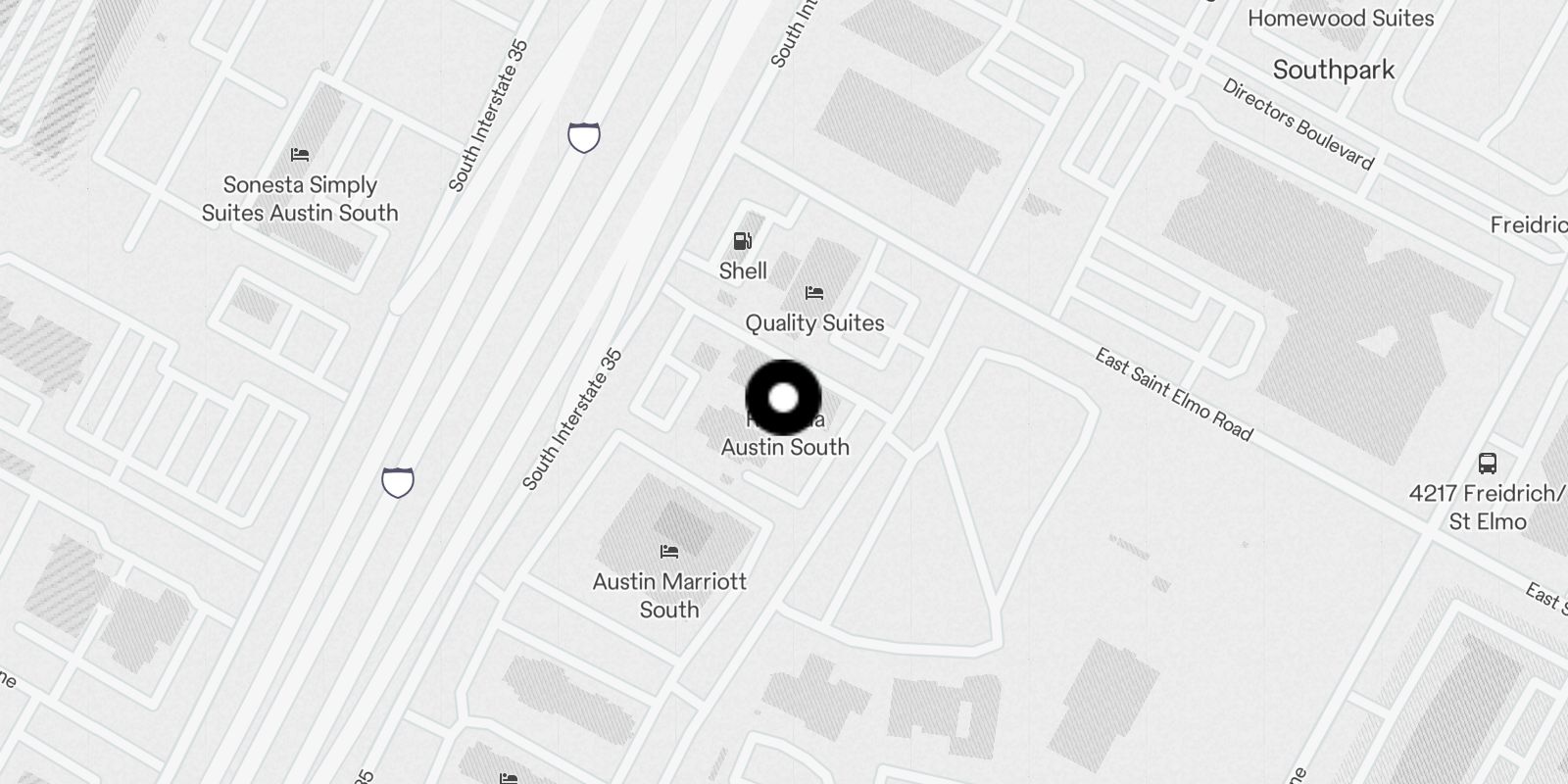
Task: Select Quality Suites hotel on map
Action: coord(814,293)
